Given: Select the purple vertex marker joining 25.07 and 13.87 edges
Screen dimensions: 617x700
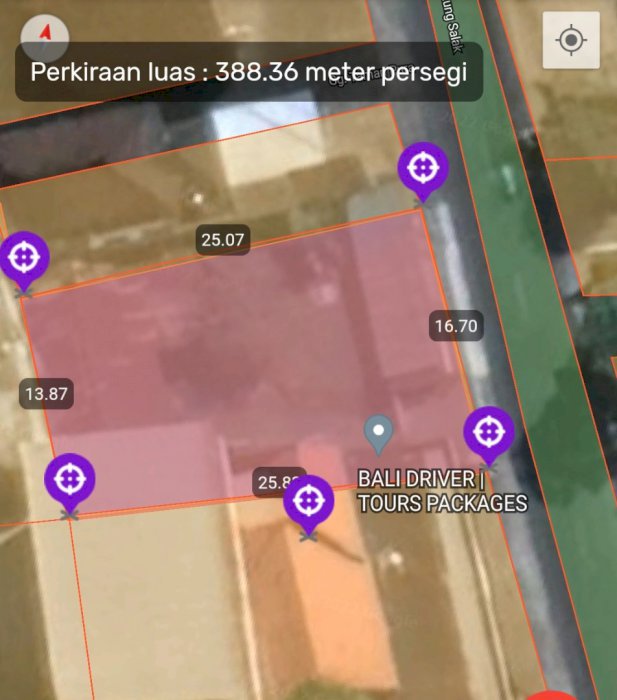Looking at the screenshot, I should coord(23,258).
